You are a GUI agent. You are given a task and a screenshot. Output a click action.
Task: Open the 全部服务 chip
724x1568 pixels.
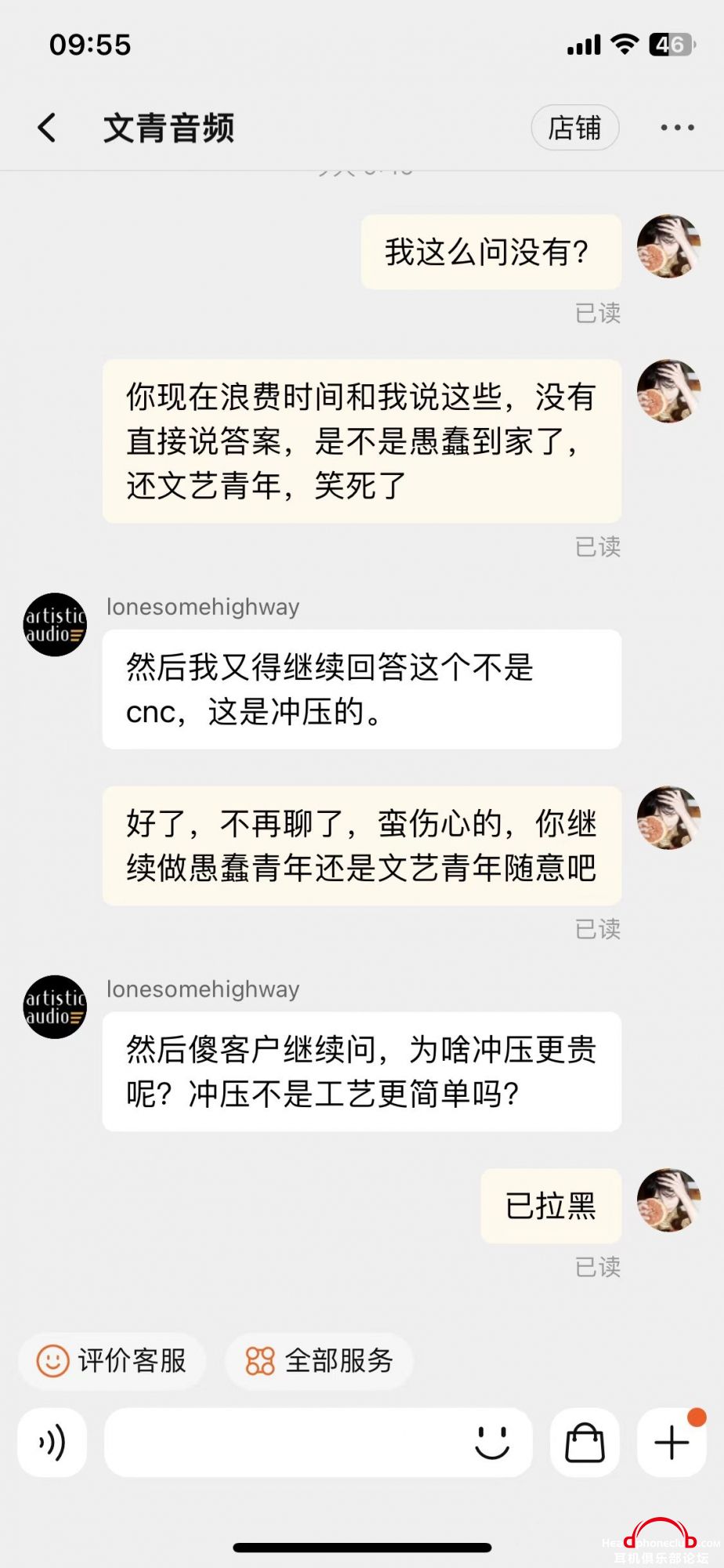pos(319,1361)
